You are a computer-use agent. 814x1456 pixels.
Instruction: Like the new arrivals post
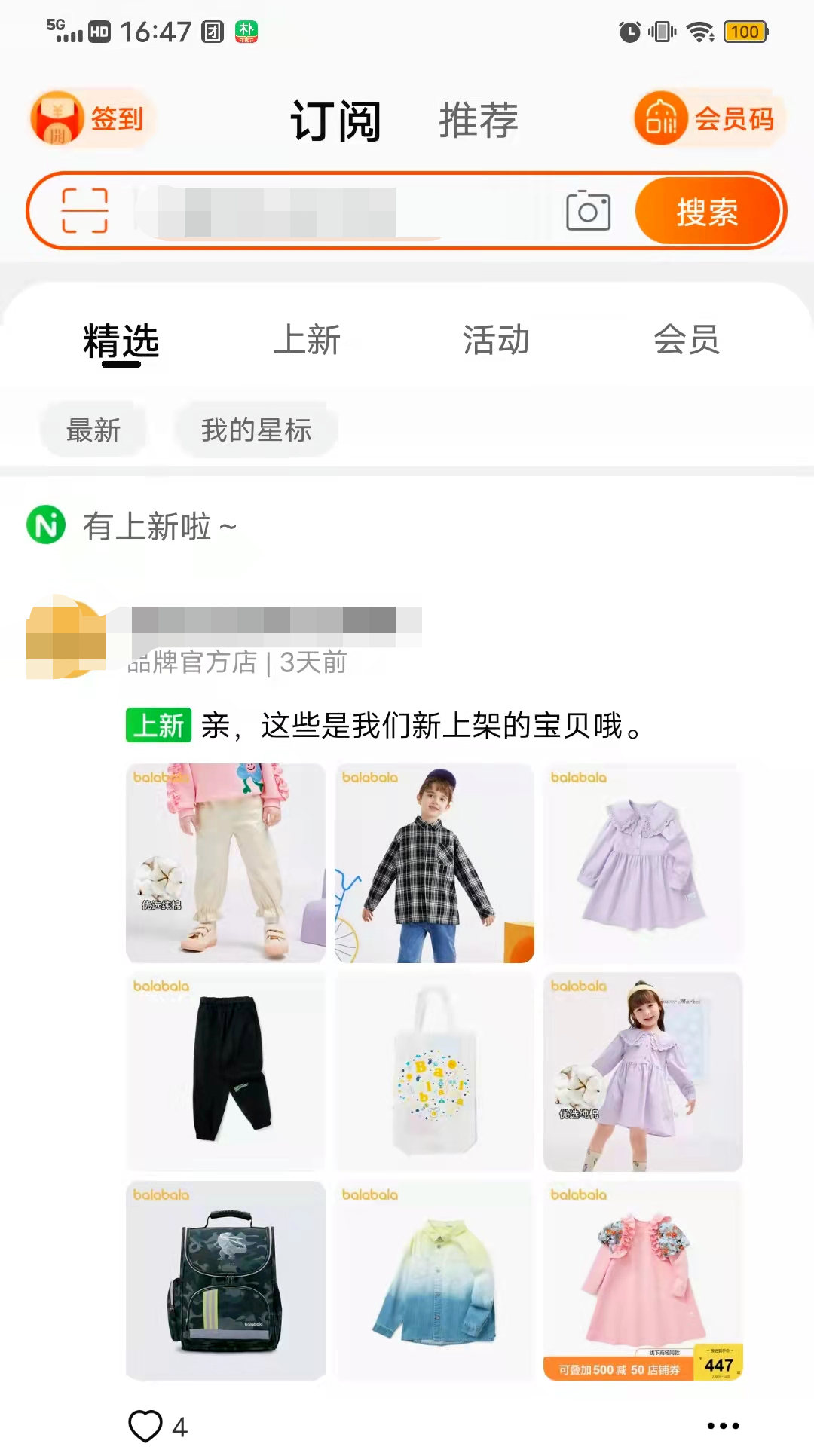pos(145,1426)
